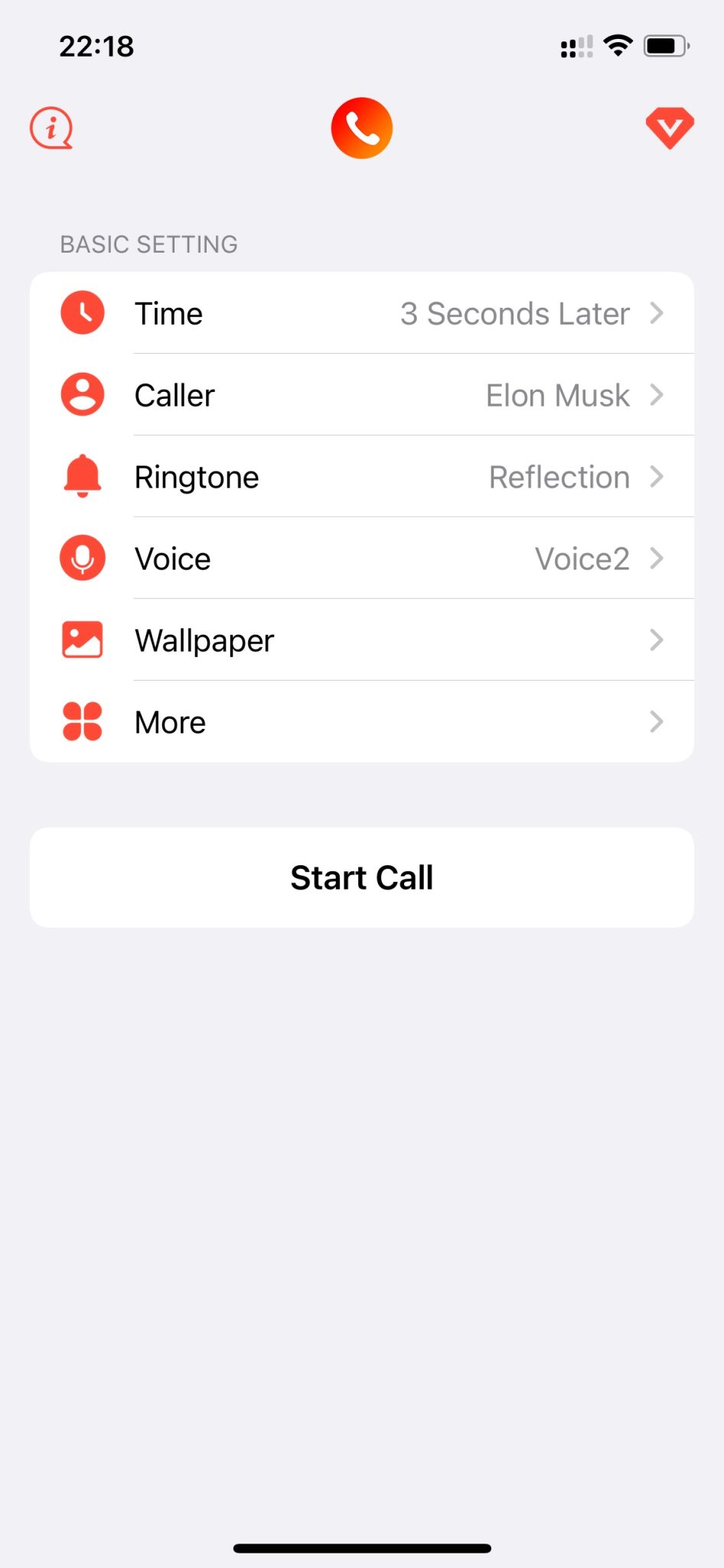Tap the picture icon next to Wallpaper
This screenshot has height=1568, width=724.
(82, 639)
